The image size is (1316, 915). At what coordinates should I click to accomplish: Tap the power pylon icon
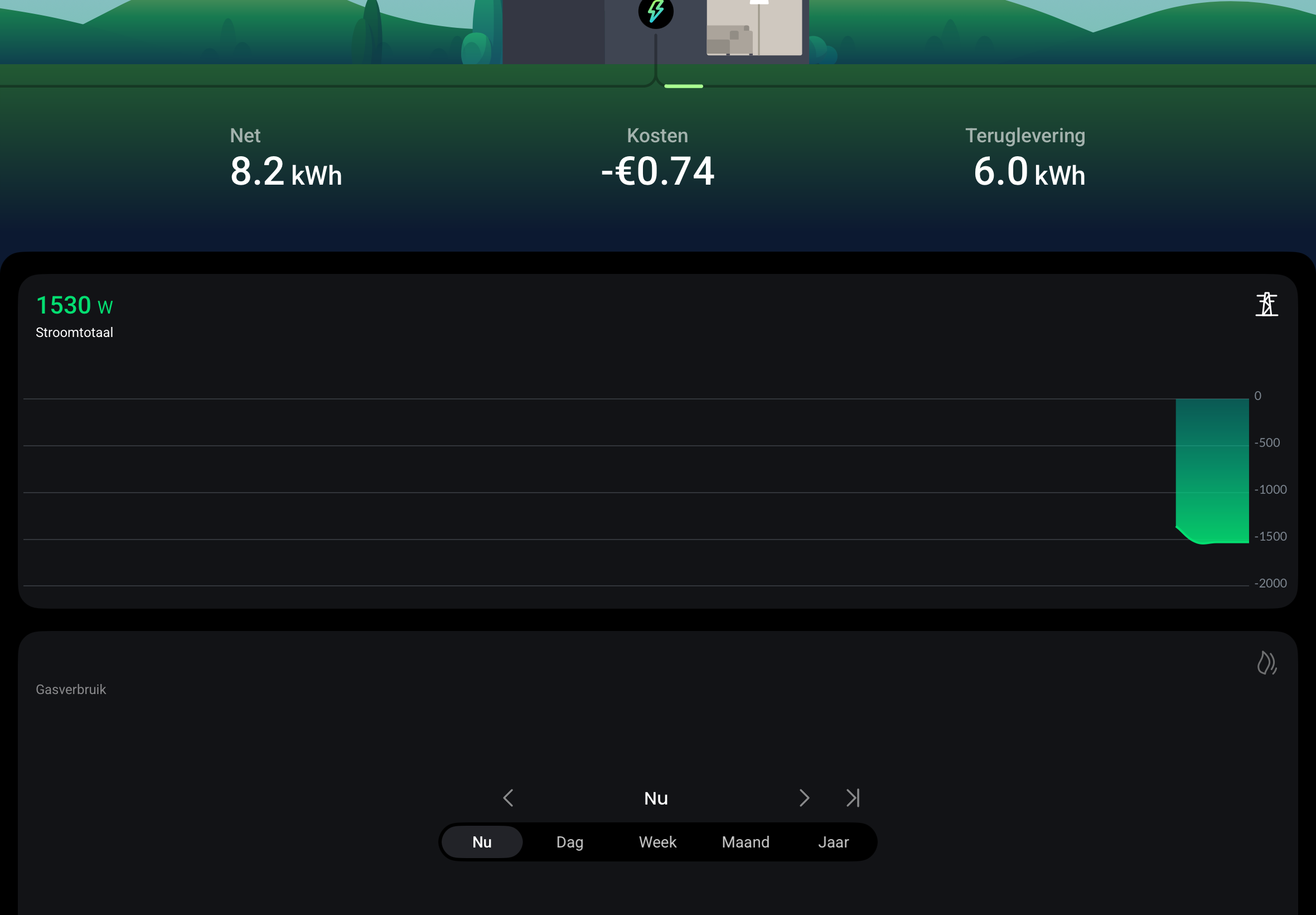point(1266,305)
